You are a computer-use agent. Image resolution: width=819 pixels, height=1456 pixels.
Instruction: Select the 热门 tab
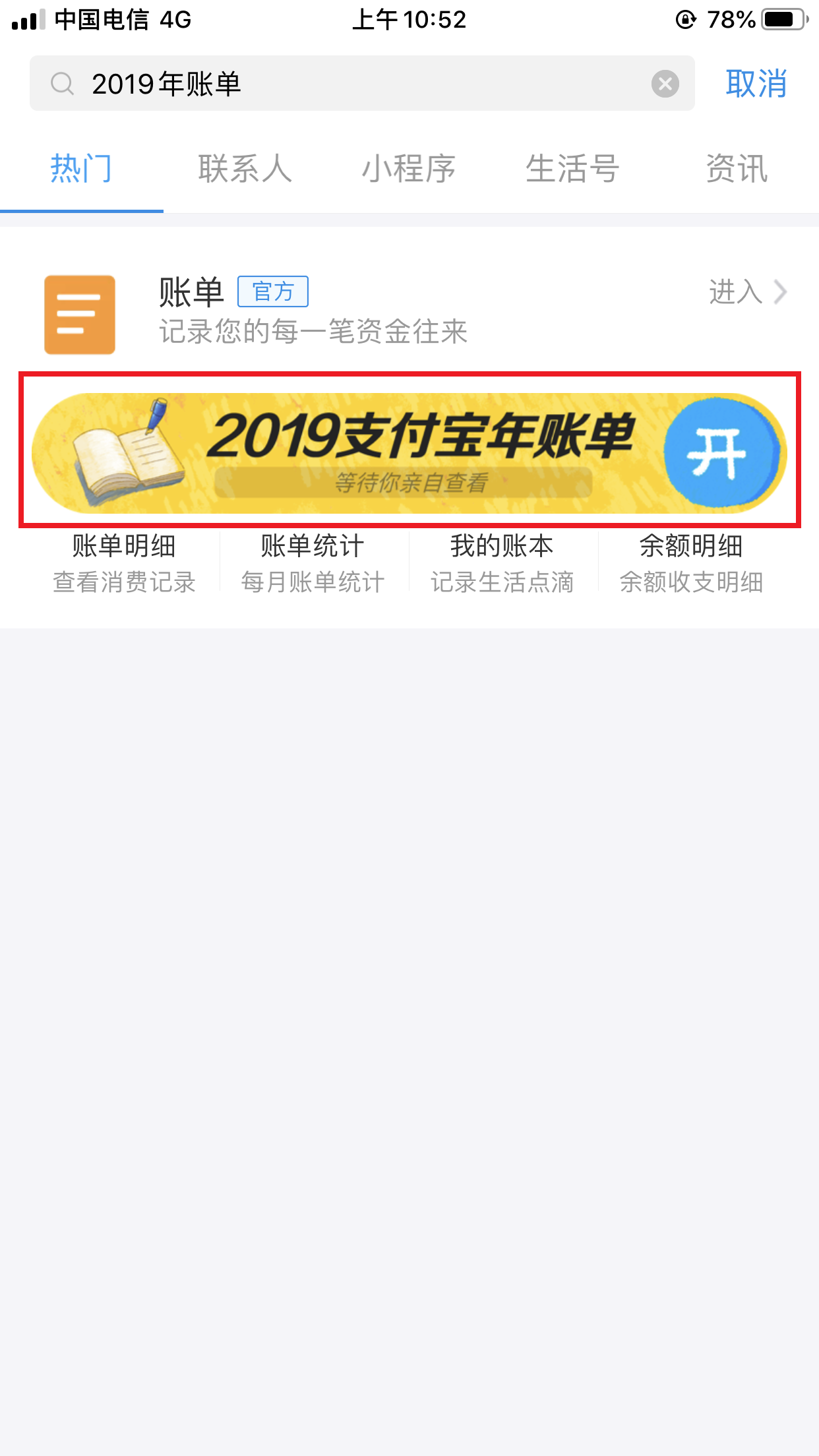(81, 169)
